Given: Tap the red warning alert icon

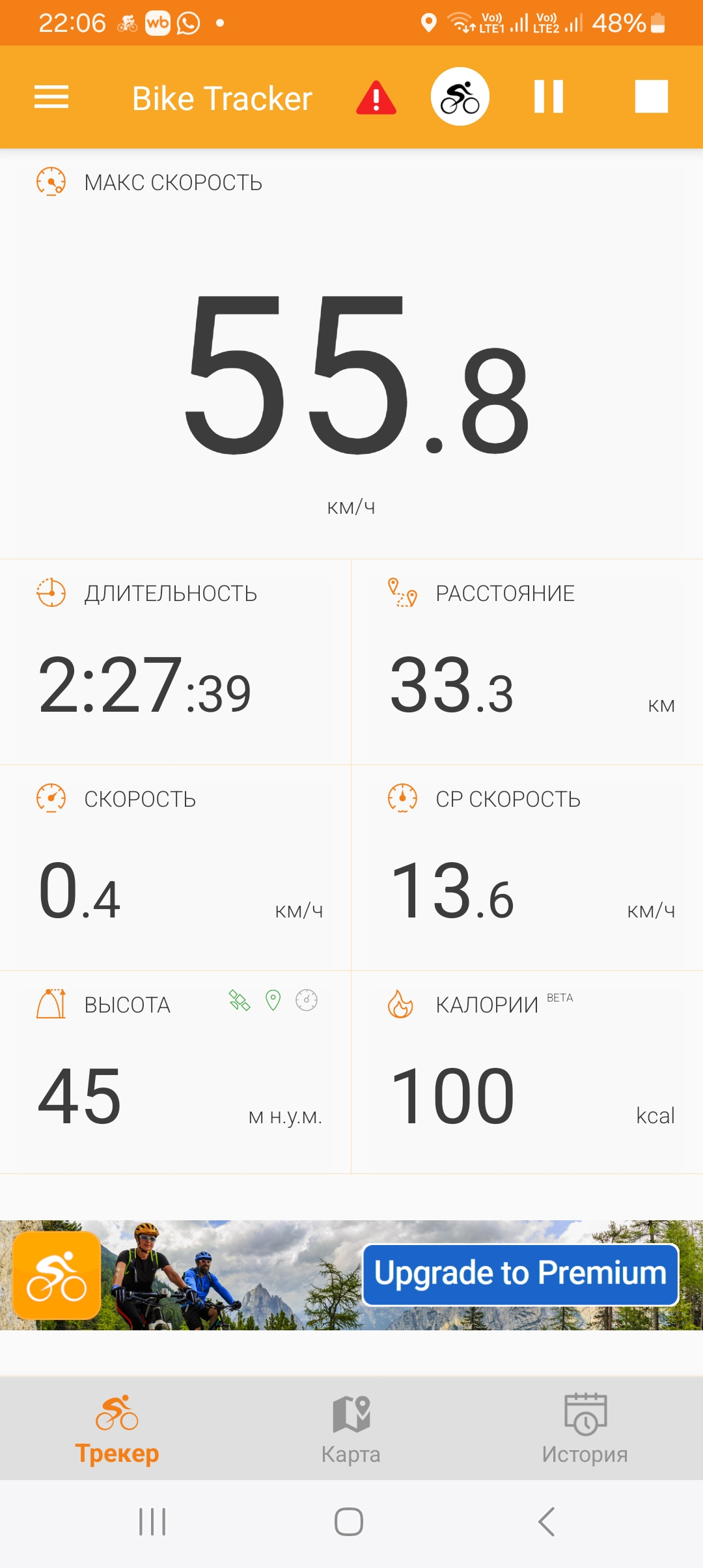Looking at the screenshot, I should pos(376,98).
